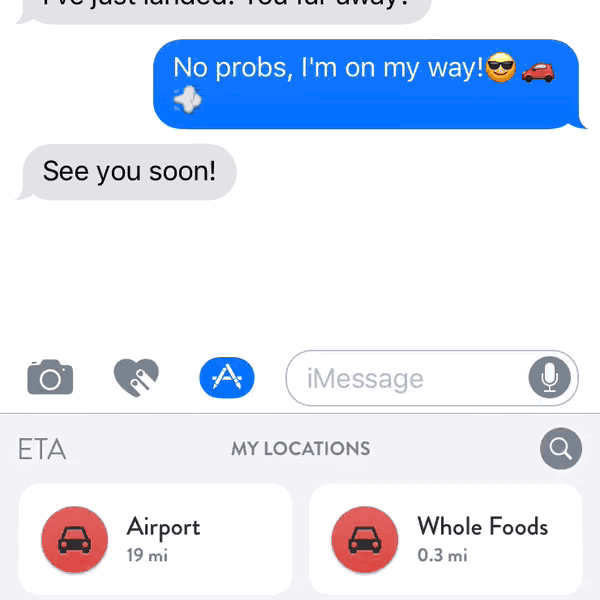
Task: Tap the App Store apps button
Action: click(x=227, y=377)
